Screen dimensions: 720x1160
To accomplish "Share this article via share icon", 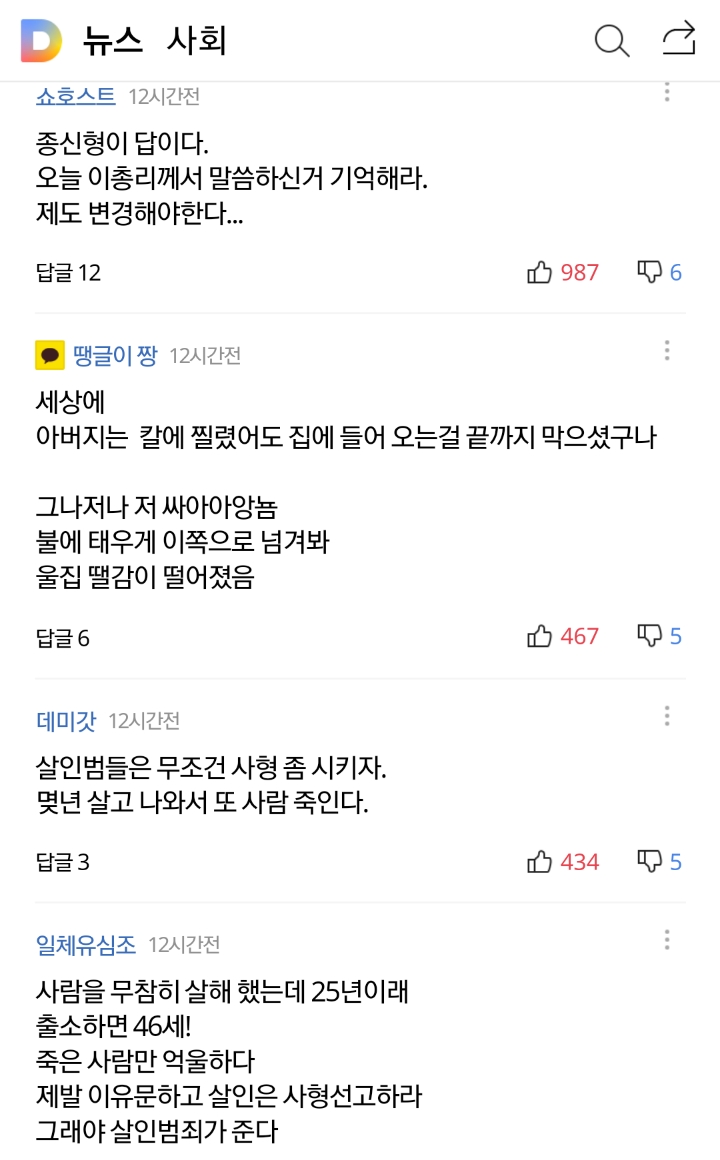I will (679, 38).
